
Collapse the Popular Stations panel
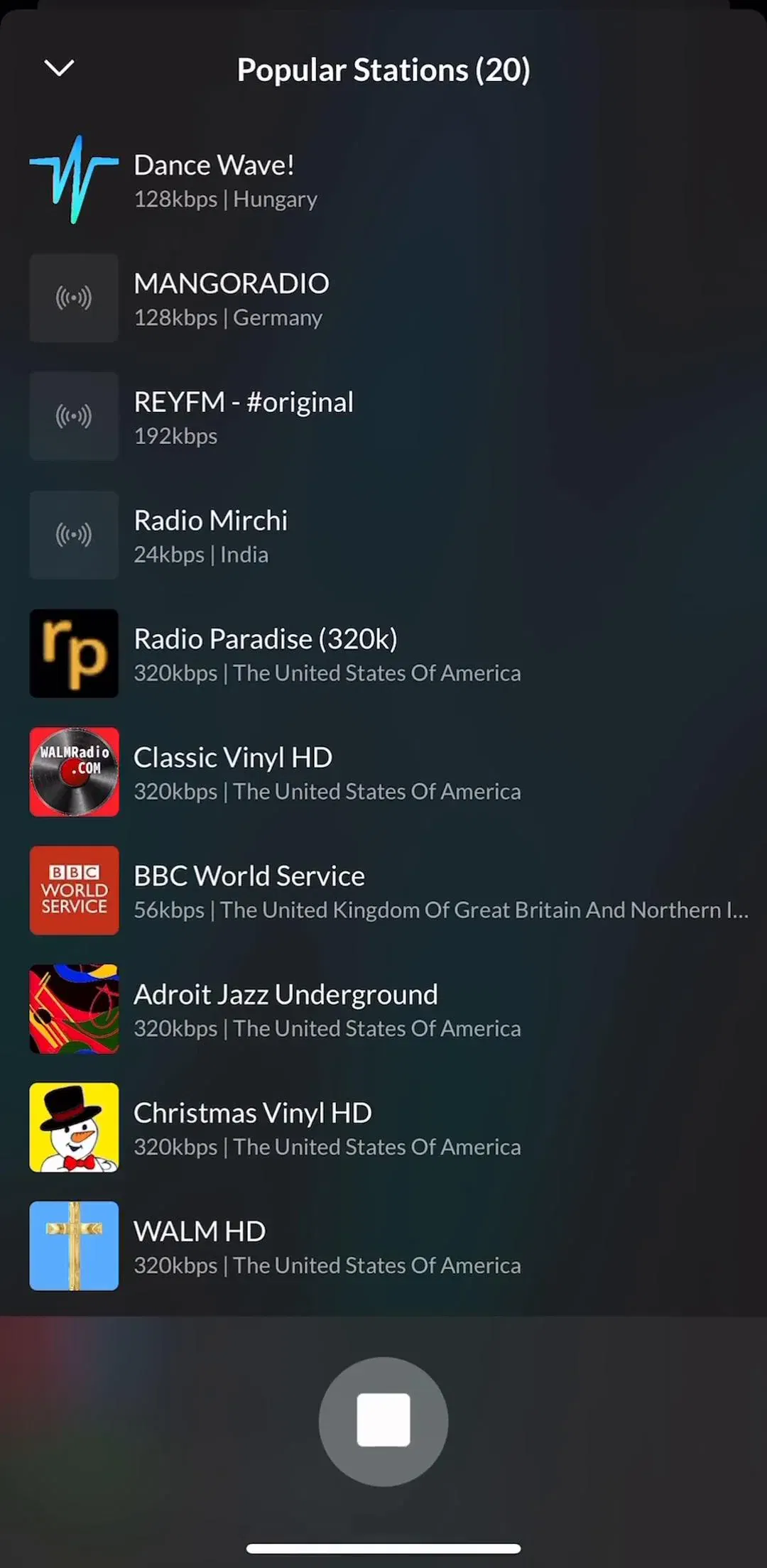point(59,68)
